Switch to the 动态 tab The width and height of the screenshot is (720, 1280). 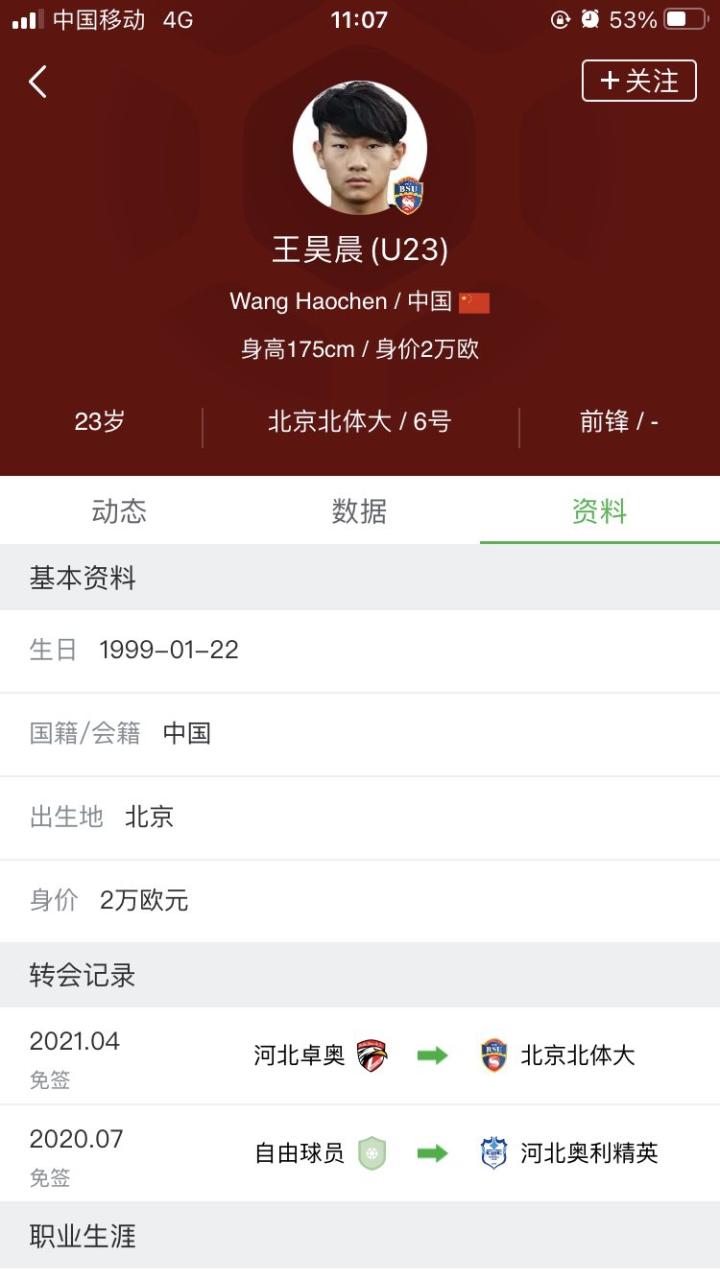[119, 511]
